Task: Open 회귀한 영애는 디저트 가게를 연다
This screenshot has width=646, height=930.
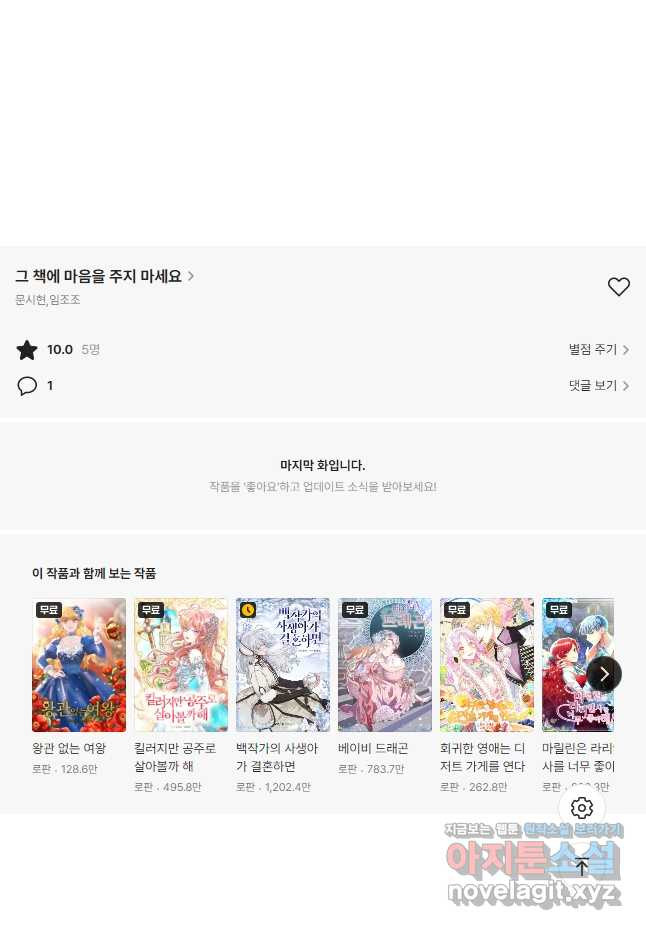Action: point(487,665)
